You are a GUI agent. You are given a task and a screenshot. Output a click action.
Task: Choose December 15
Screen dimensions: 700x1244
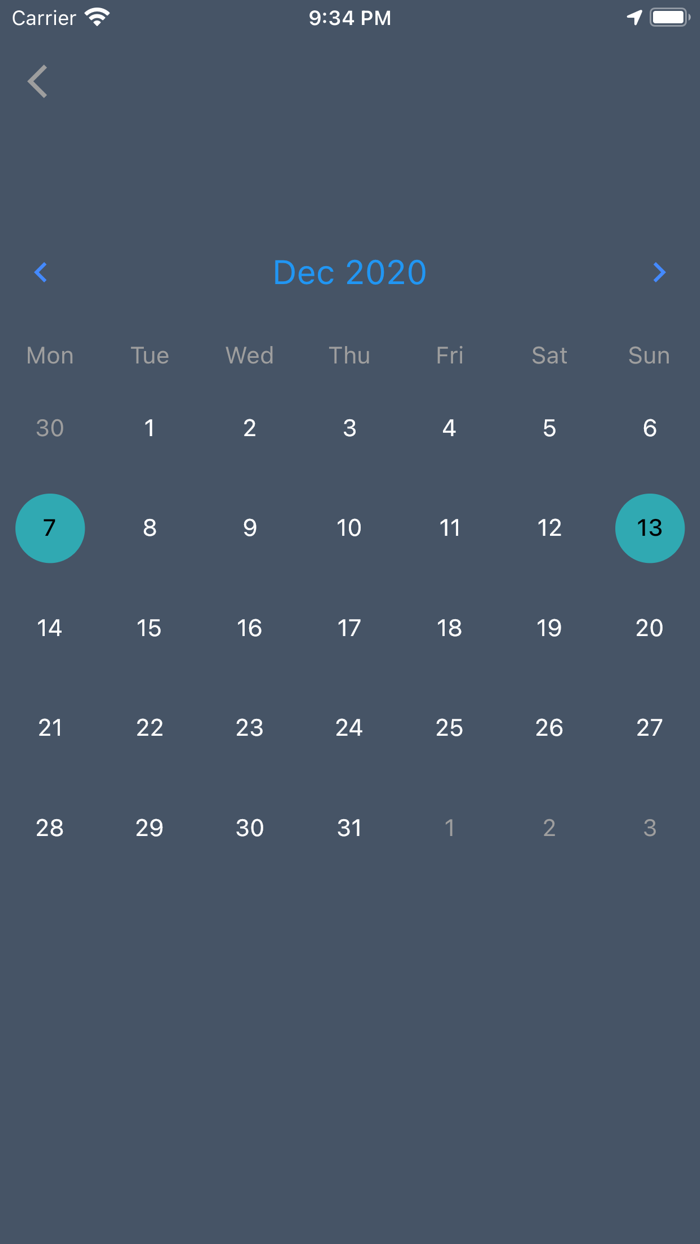[x=149, y=628]
